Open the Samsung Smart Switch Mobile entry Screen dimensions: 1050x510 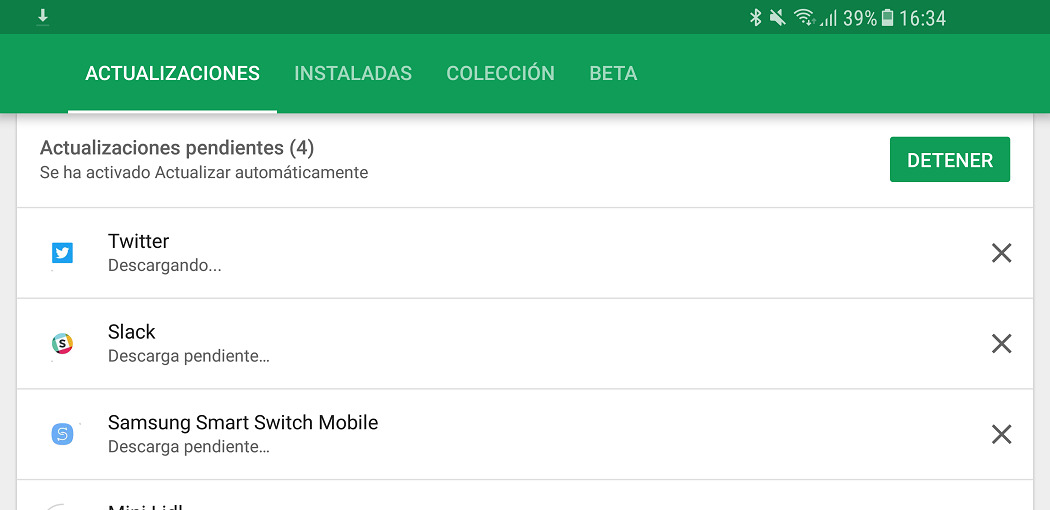(x=400, y=433)
